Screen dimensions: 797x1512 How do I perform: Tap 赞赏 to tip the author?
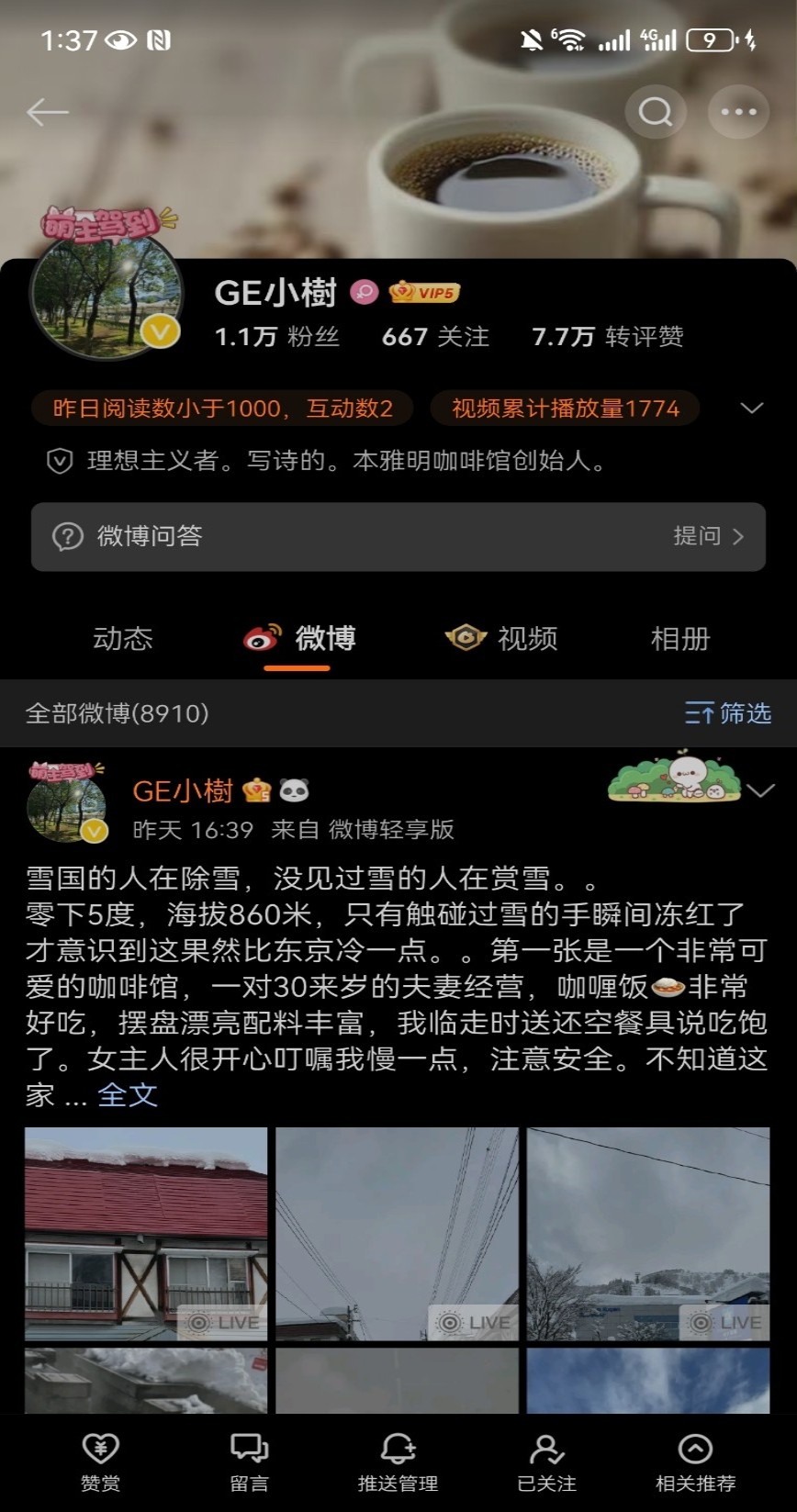pyautogui.click(x=100, y=1462)
